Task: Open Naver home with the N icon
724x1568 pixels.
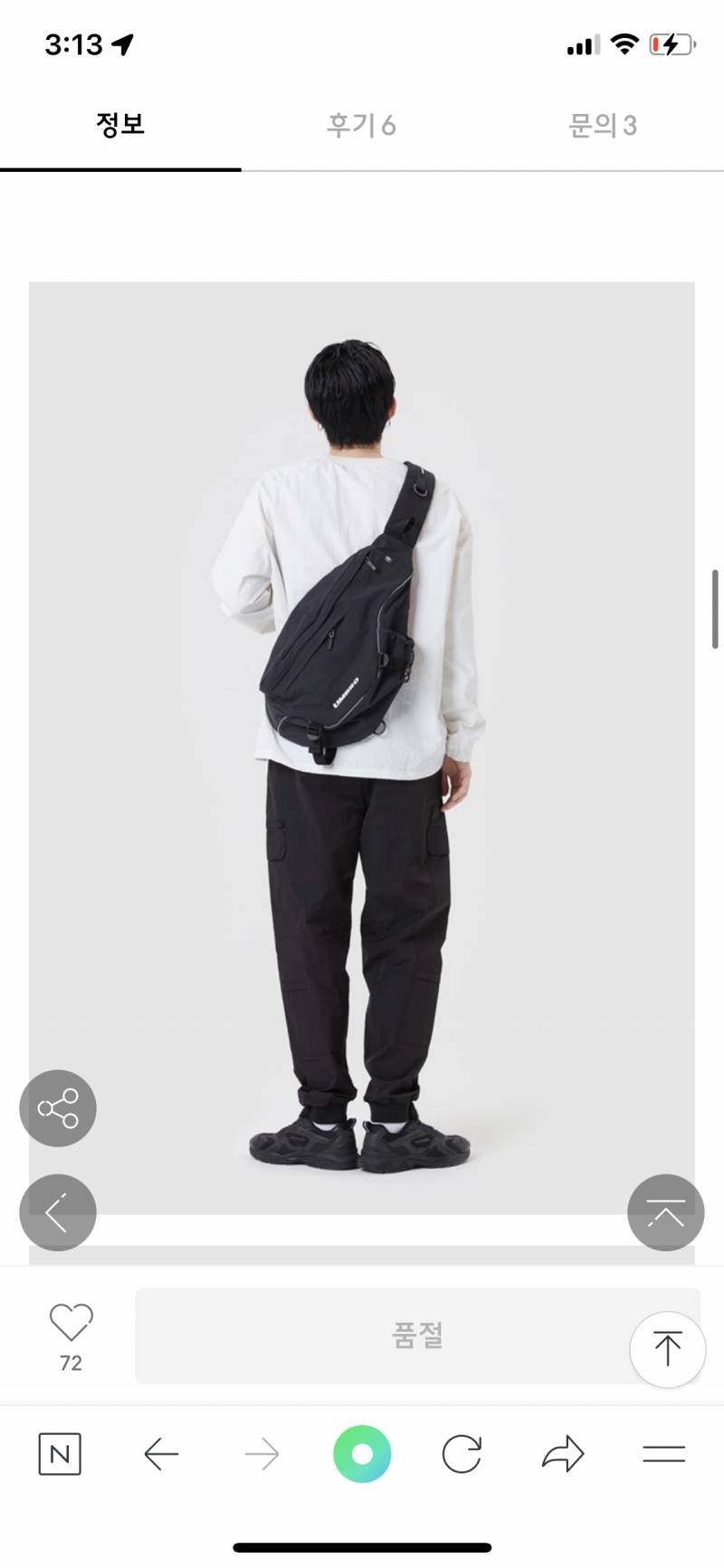Action: [60, 1454]
